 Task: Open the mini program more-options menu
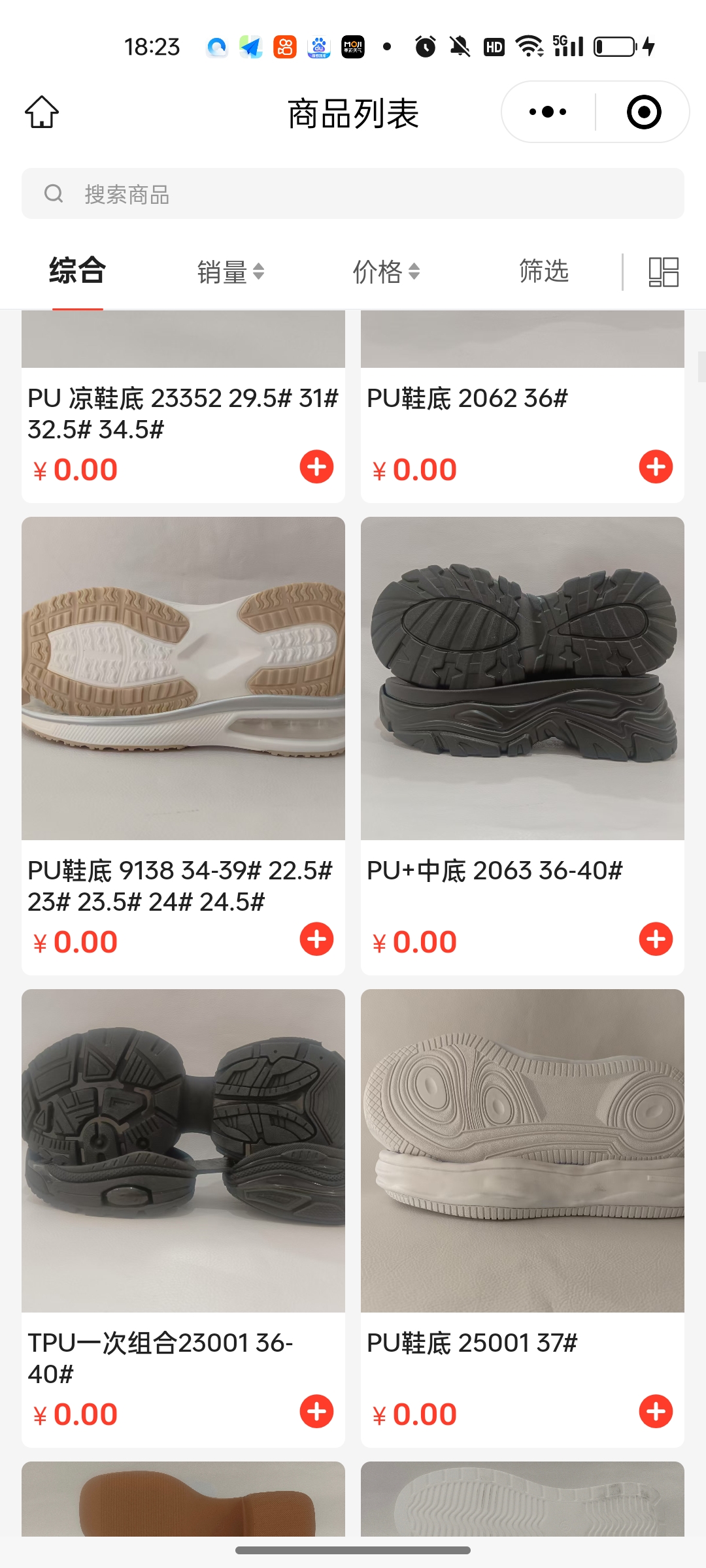[548, 112]
